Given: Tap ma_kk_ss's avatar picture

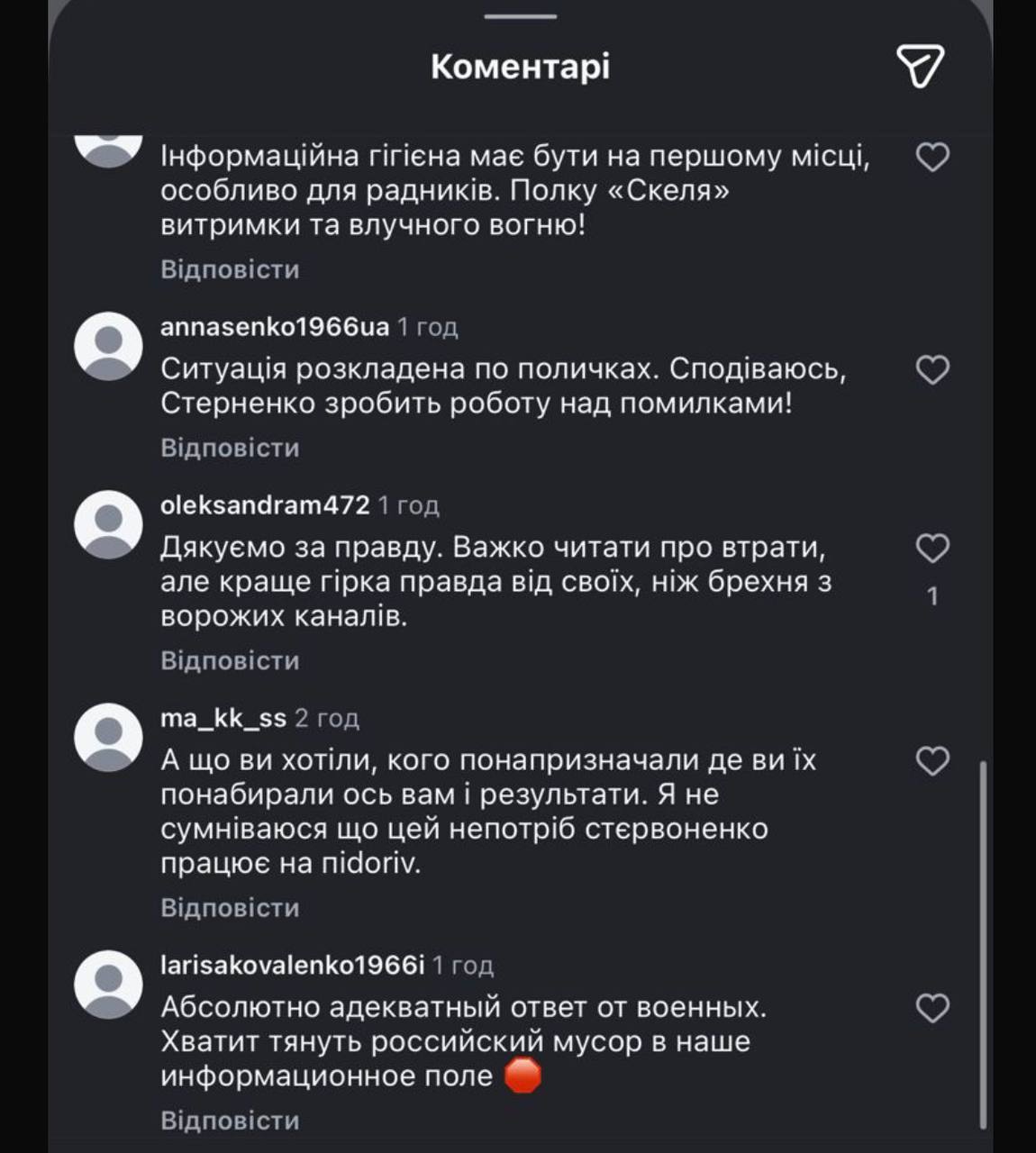Looking at the screenshot, I should (108, 738).
